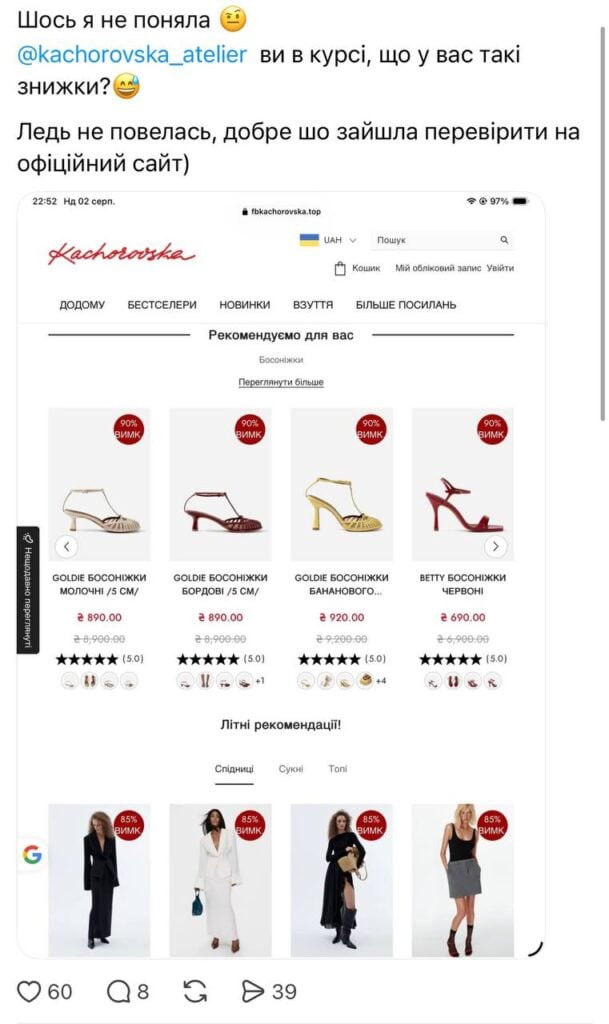Viewport: 609px width, 1024px height.
Task: Open the attached website screenshot image
Action: (281, 575)
